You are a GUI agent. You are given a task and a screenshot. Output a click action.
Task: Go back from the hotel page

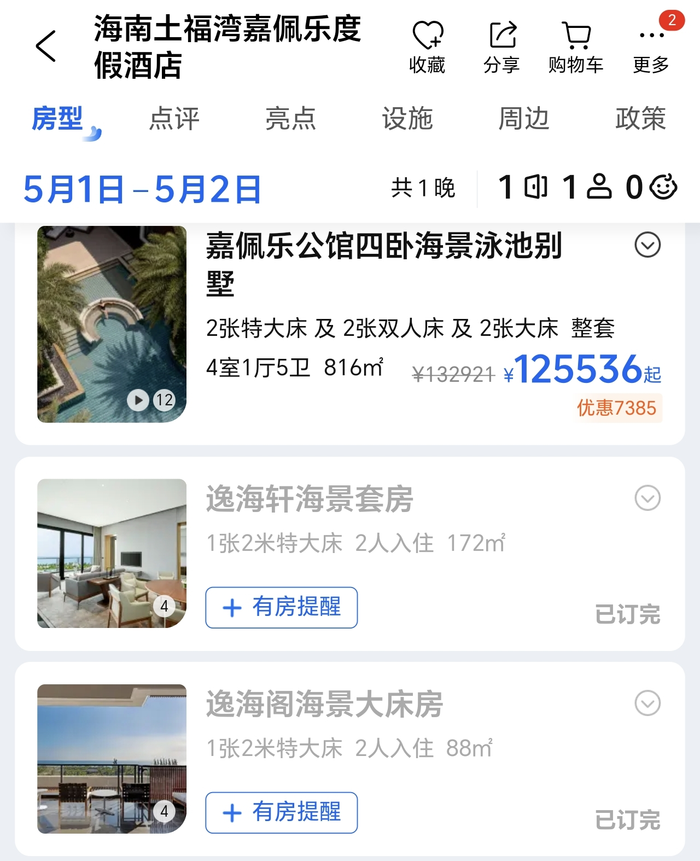click(x=46, y=47)
